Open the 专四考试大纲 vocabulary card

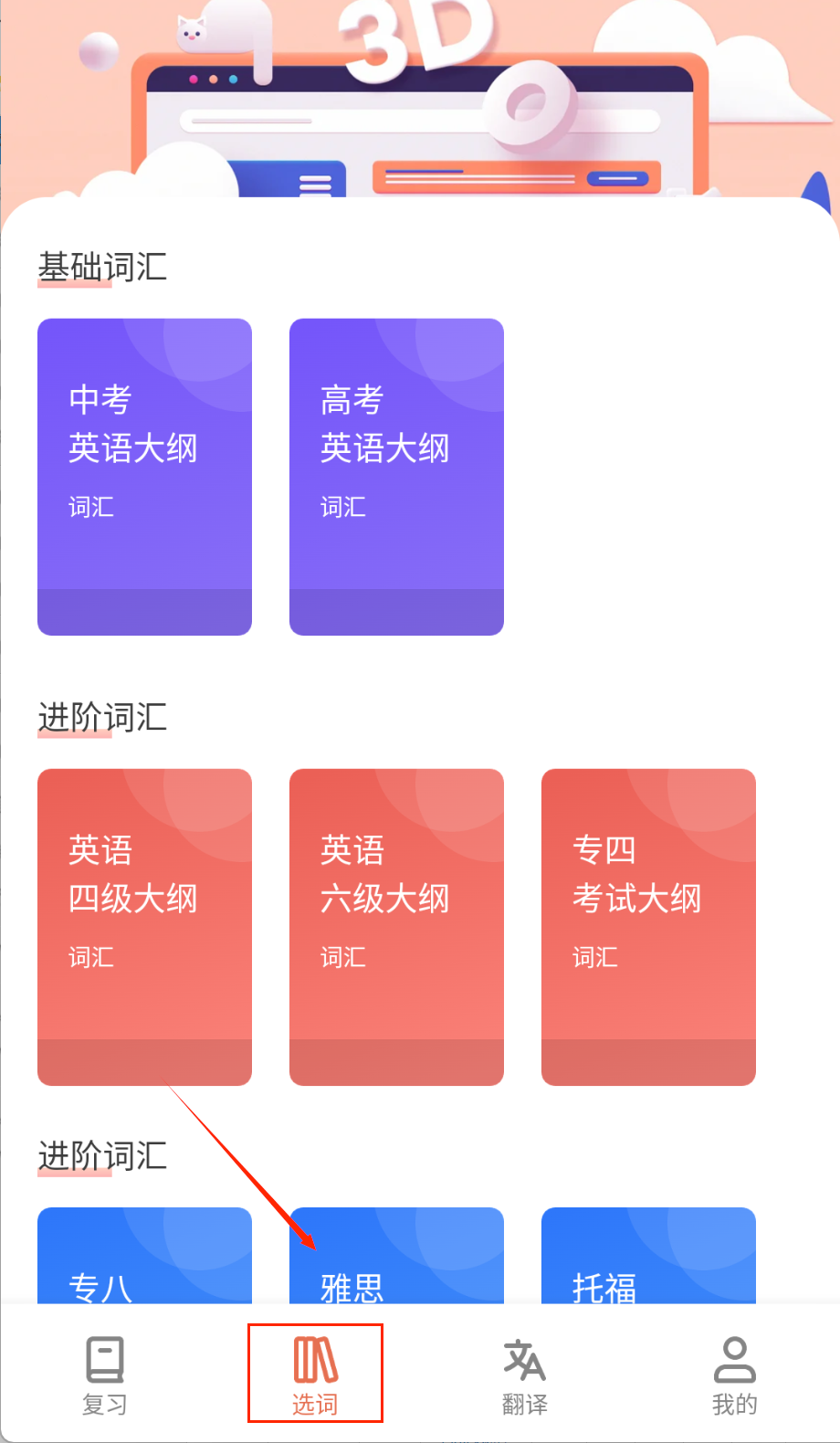(648, 926)
